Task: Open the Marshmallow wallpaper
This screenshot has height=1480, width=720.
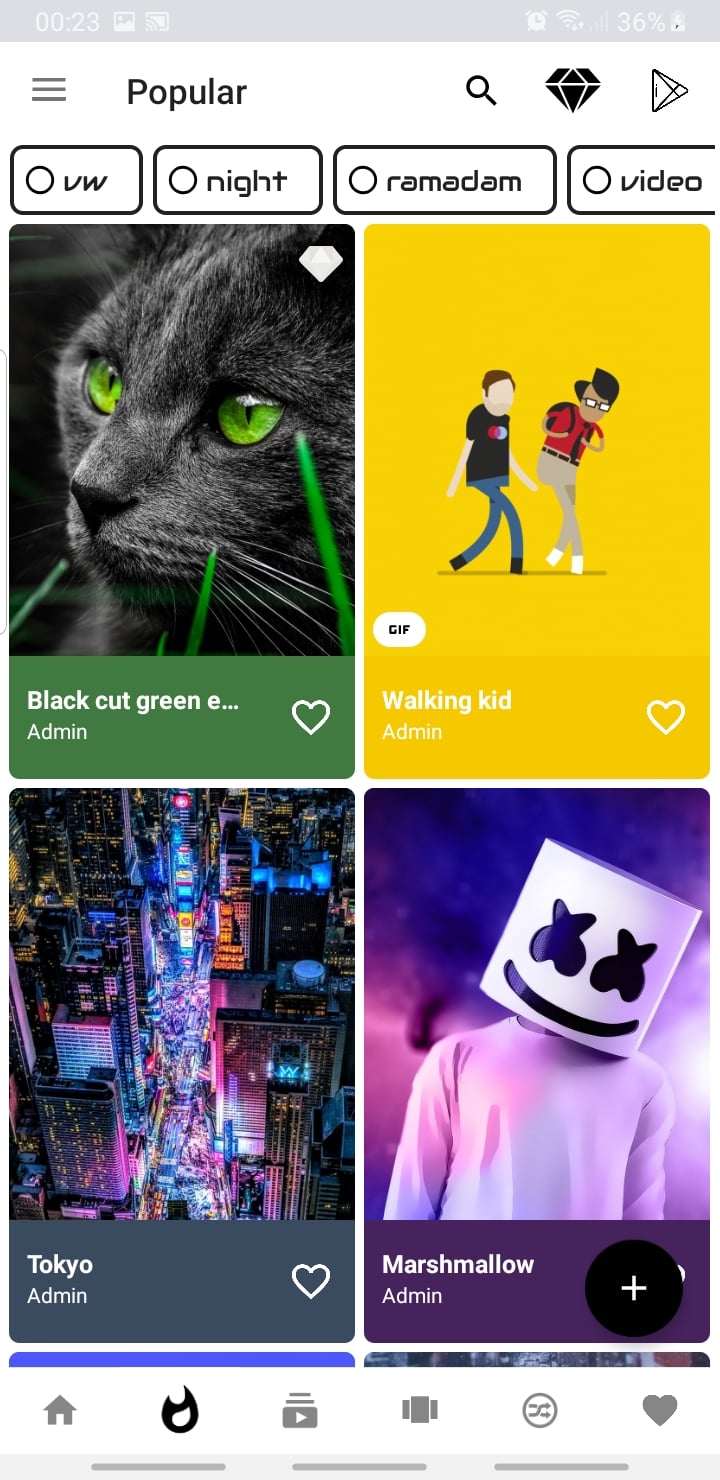Action: tap(537, 1004)
